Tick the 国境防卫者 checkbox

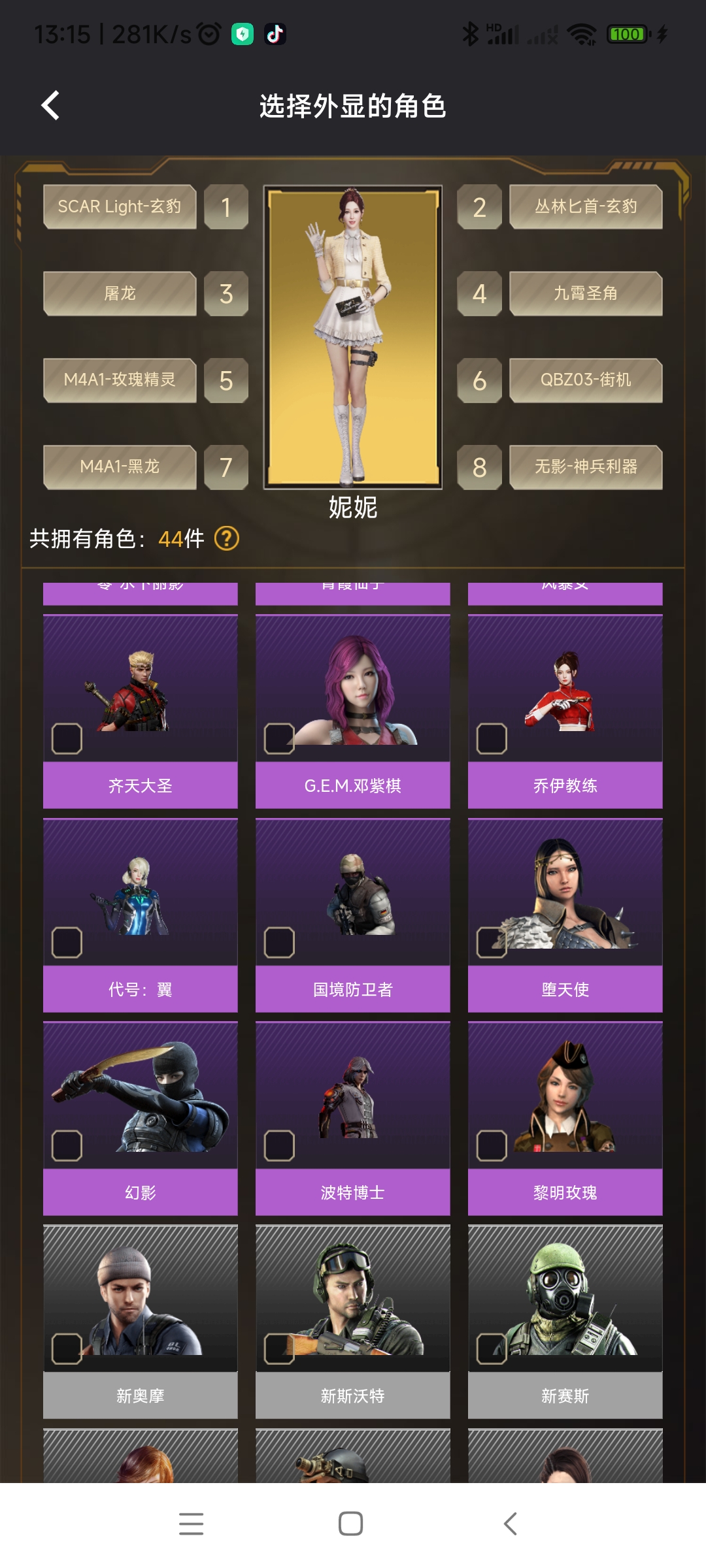[279, 943]
